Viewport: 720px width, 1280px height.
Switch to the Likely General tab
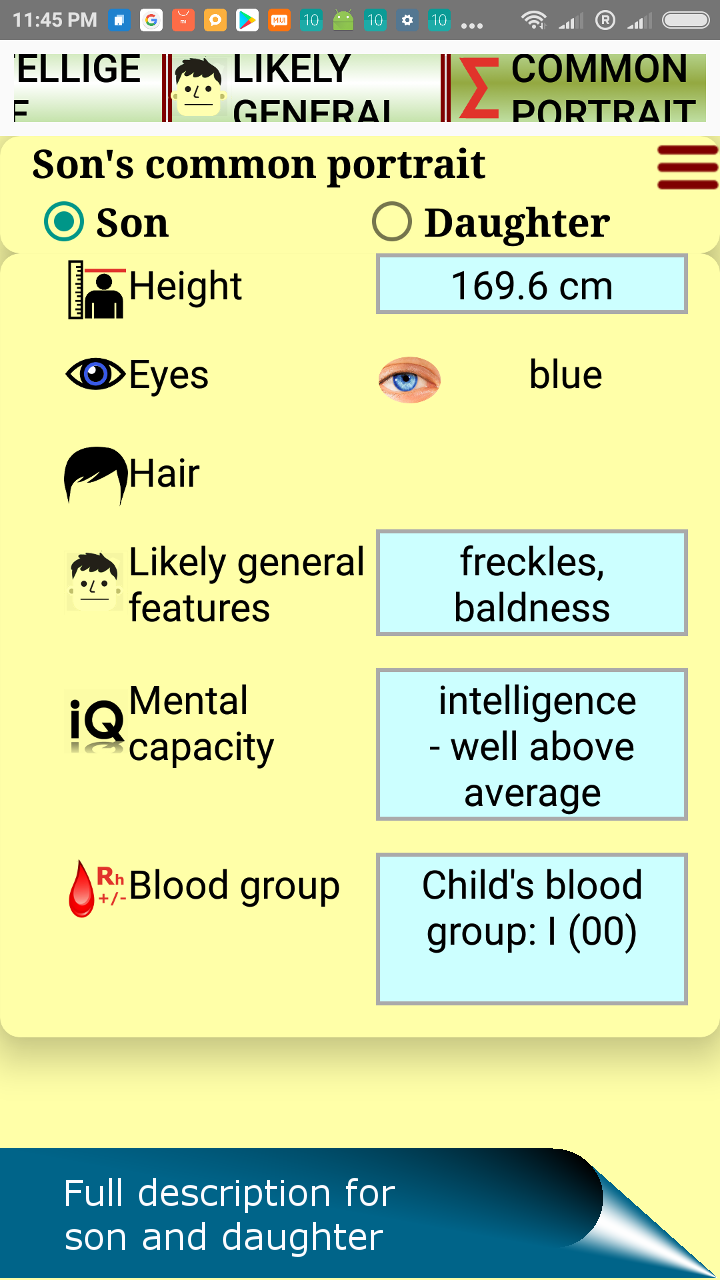click(300, 88)
